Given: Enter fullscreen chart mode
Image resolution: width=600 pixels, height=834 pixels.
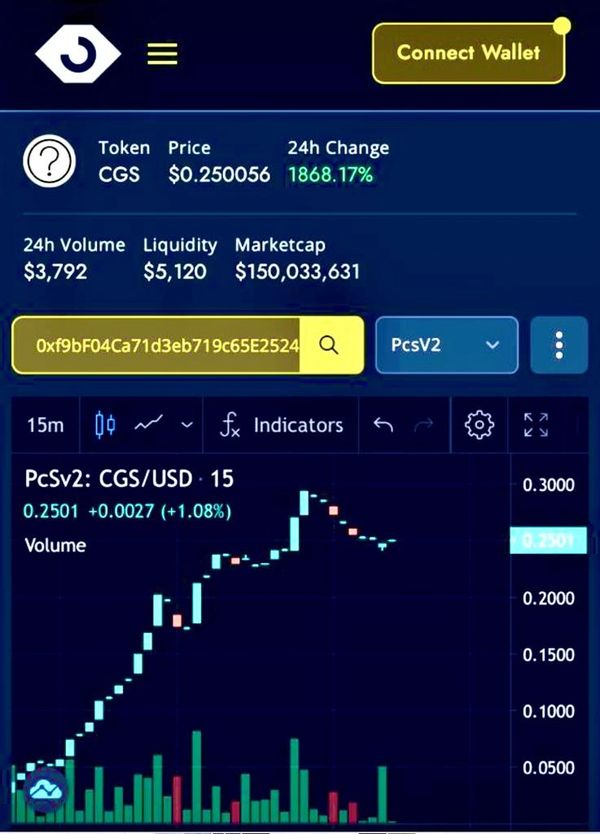Looking at the screenshot, I should click(537, 425).
